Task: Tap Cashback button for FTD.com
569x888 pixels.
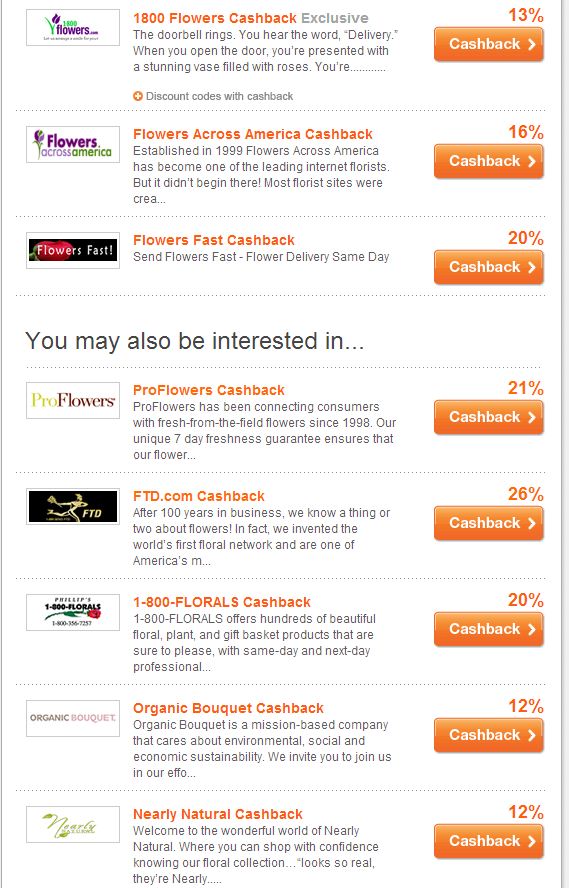Action: [x=489, y=523]
